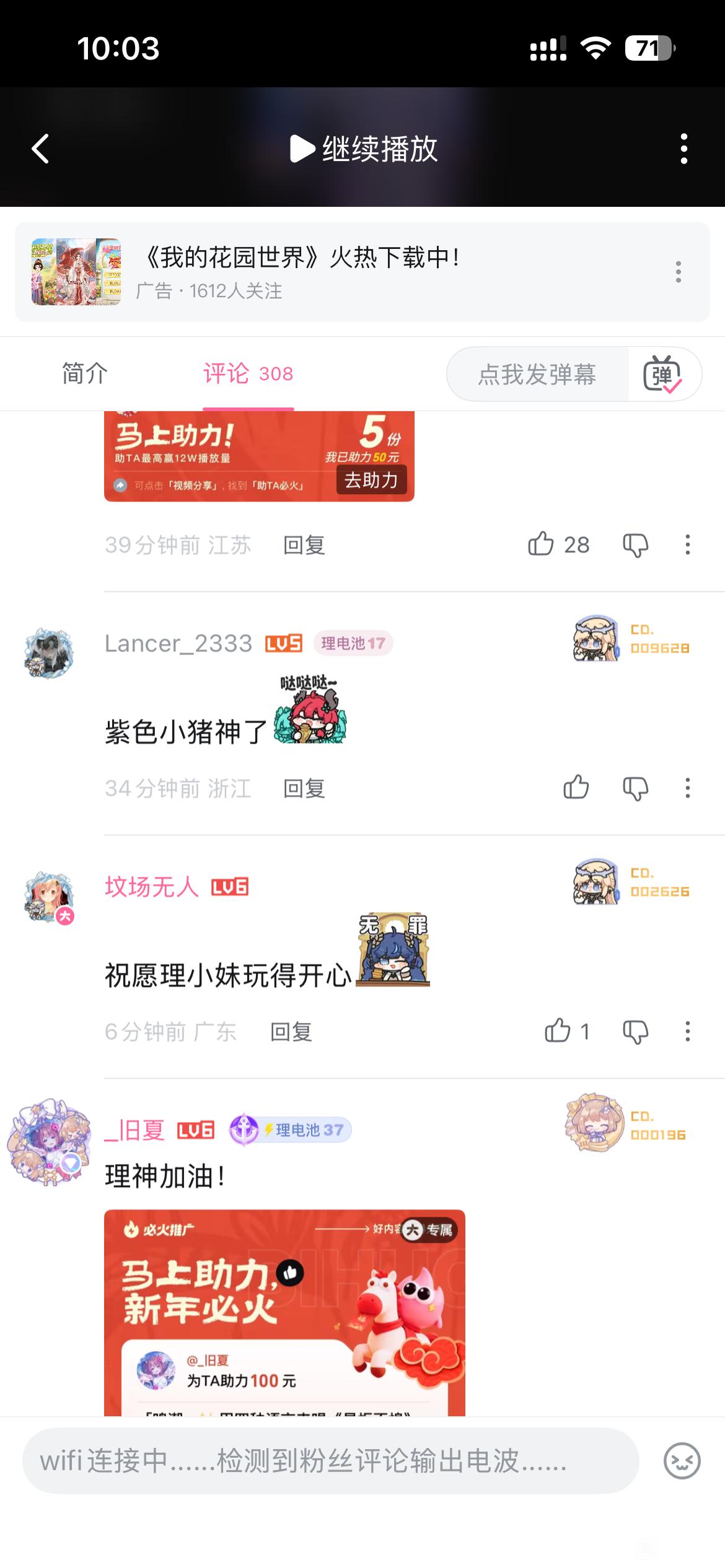This screenshot has width=725, height=1568.
Task: Open the options dots on the ad card
Action: click(679, 272)
